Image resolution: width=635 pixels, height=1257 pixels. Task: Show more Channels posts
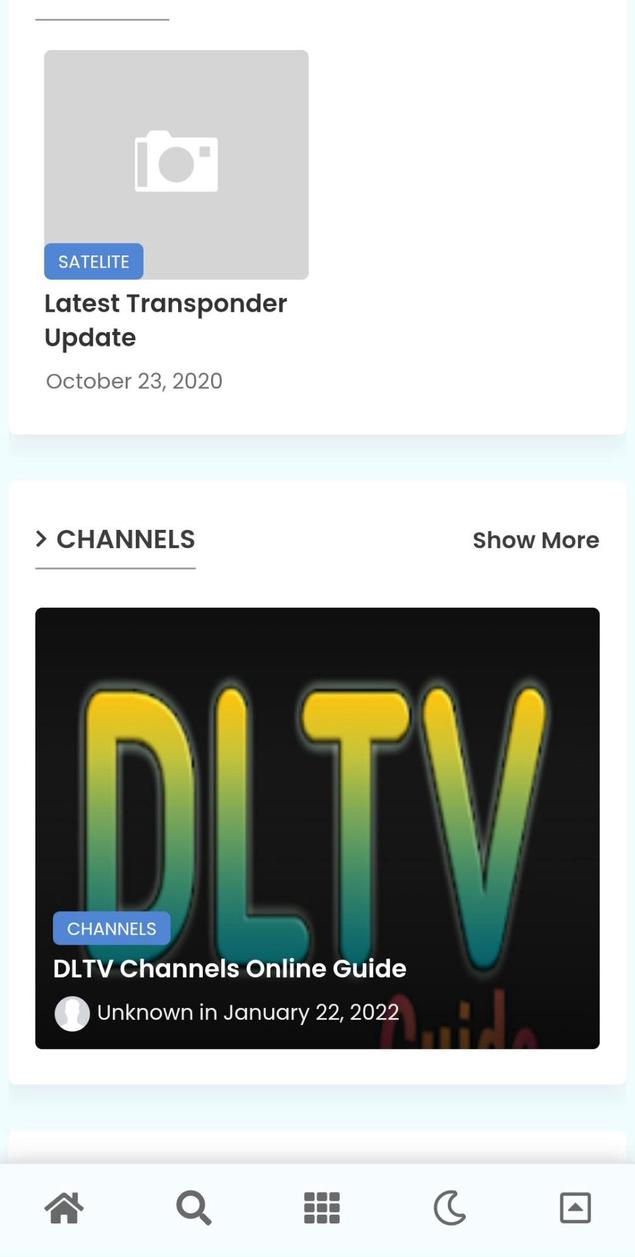click(x=535, y=540)
